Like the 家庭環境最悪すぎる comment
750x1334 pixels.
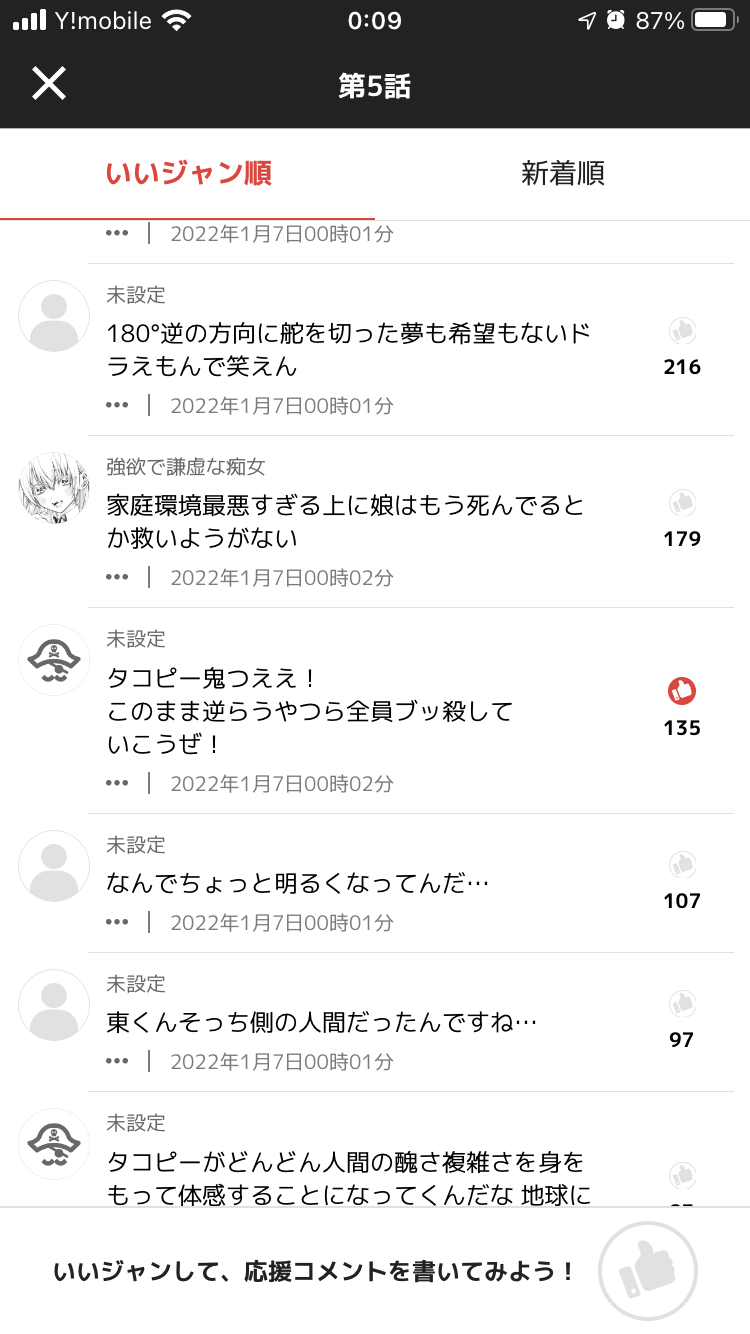coord(682,502)
